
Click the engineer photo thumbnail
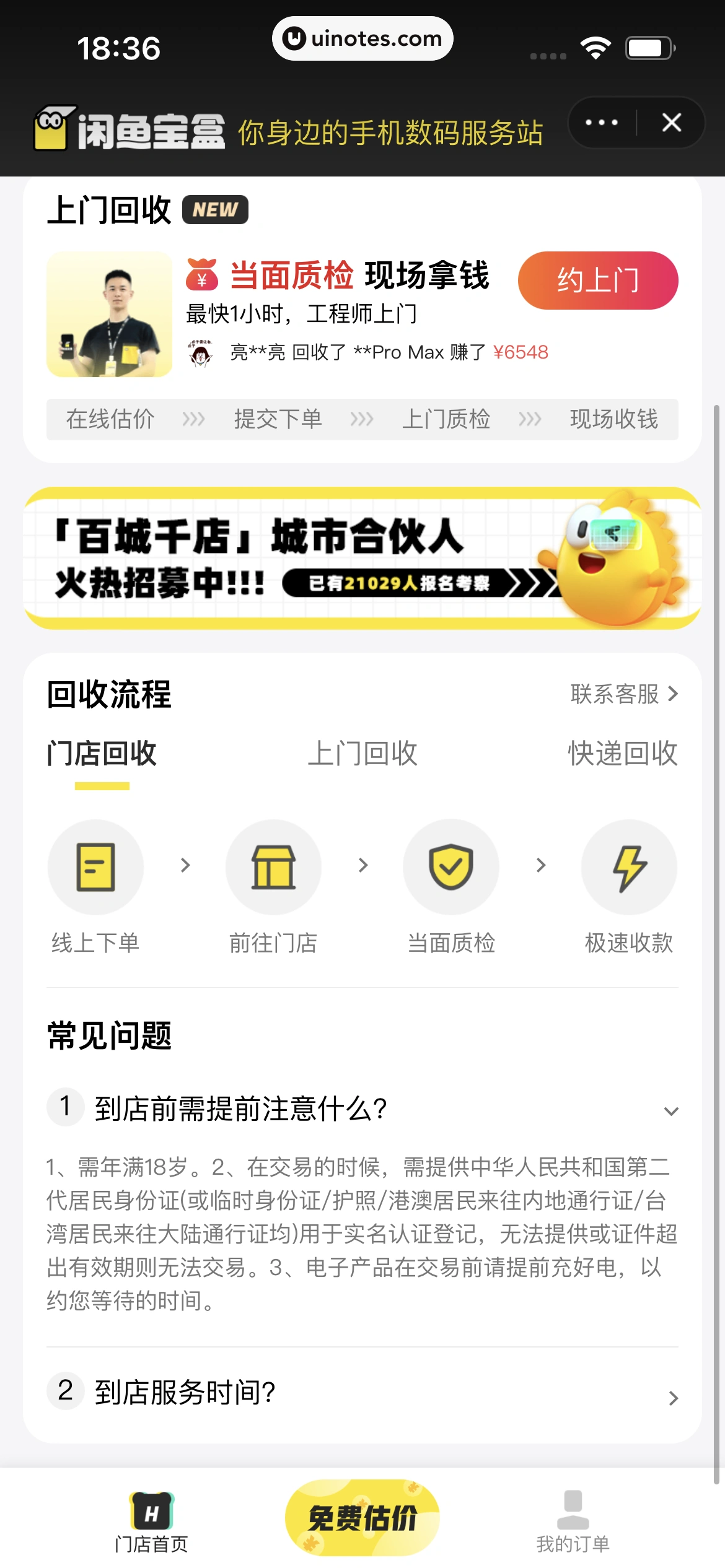click(110, 315)
